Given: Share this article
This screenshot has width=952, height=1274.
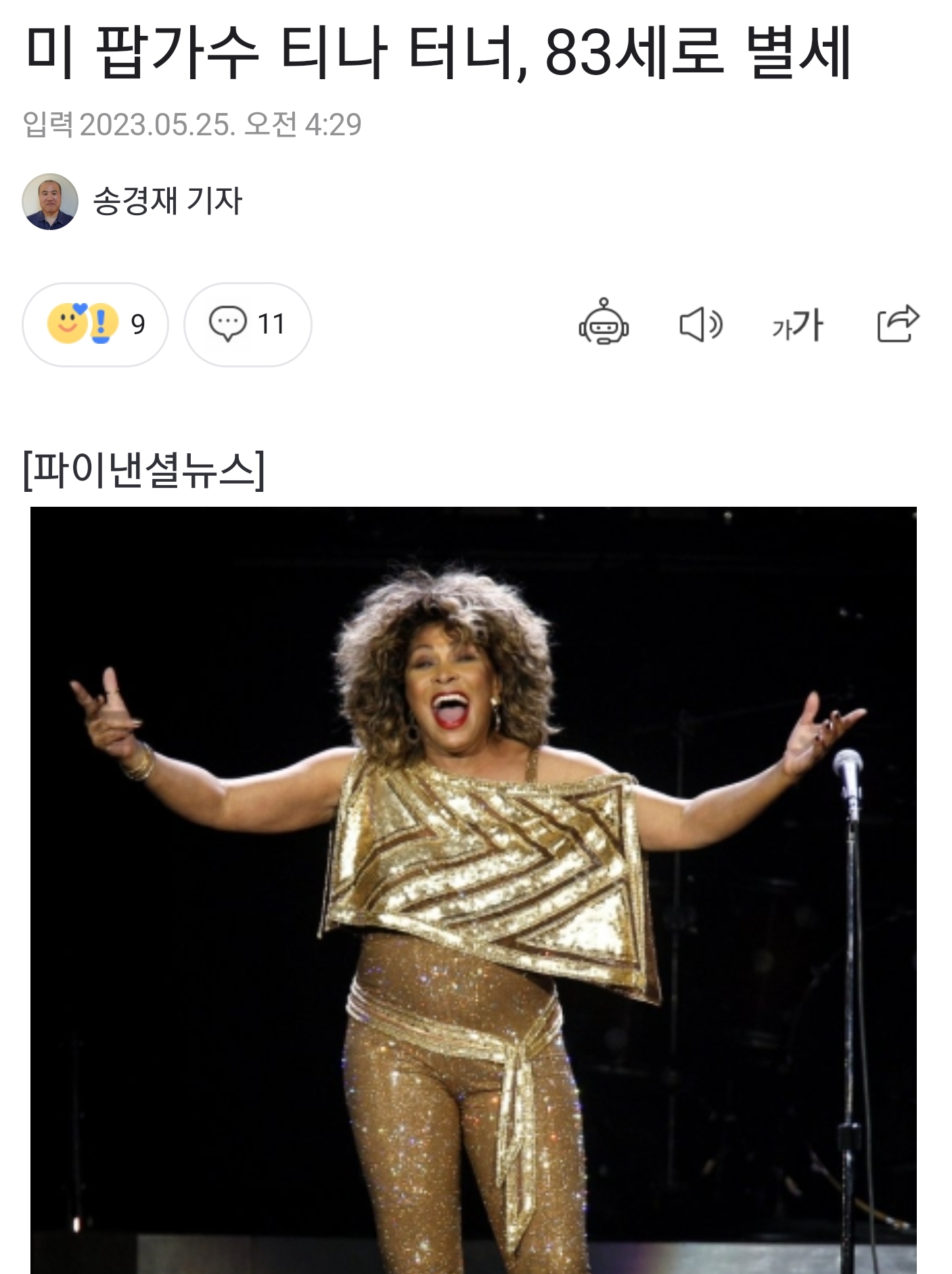Looking at the screenshot, I should pos(898,323).
